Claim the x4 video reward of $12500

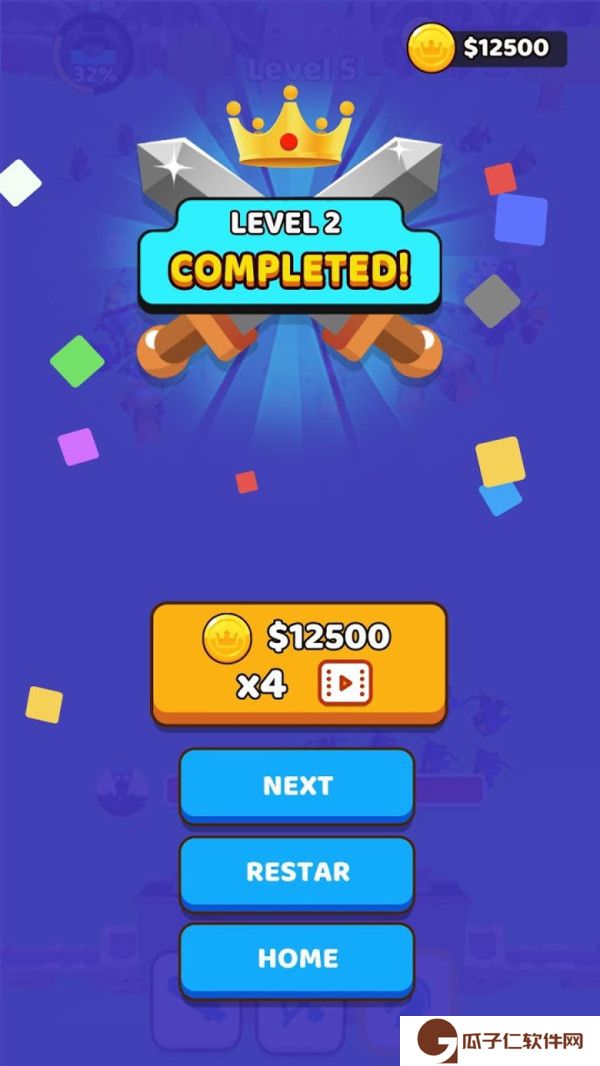pos(298,660)
